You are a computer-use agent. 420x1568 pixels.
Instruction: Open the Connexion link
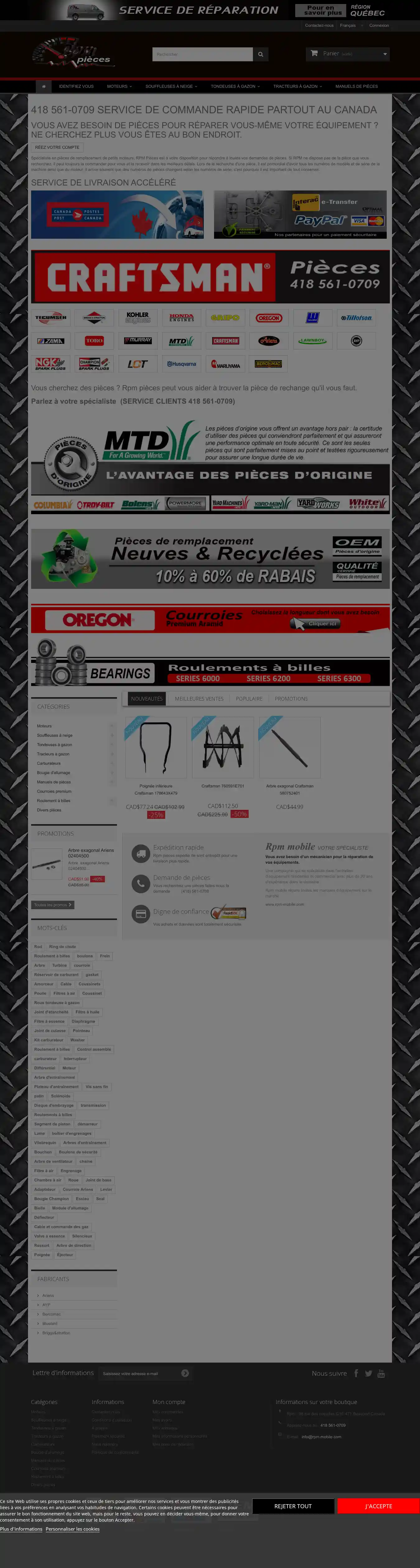(379, 26)
